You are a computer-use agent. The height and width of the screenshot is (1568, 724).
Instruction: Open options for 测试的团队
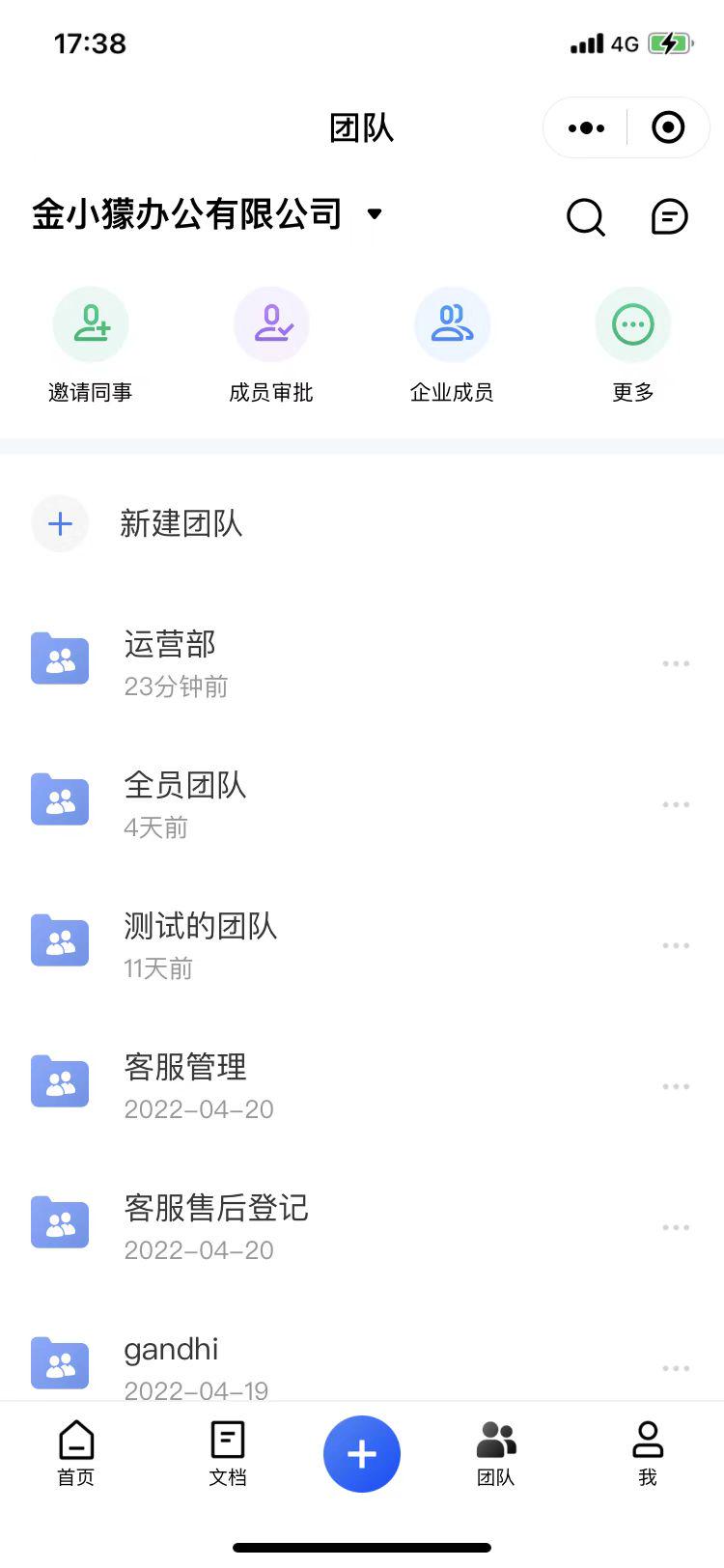(676, 945)
